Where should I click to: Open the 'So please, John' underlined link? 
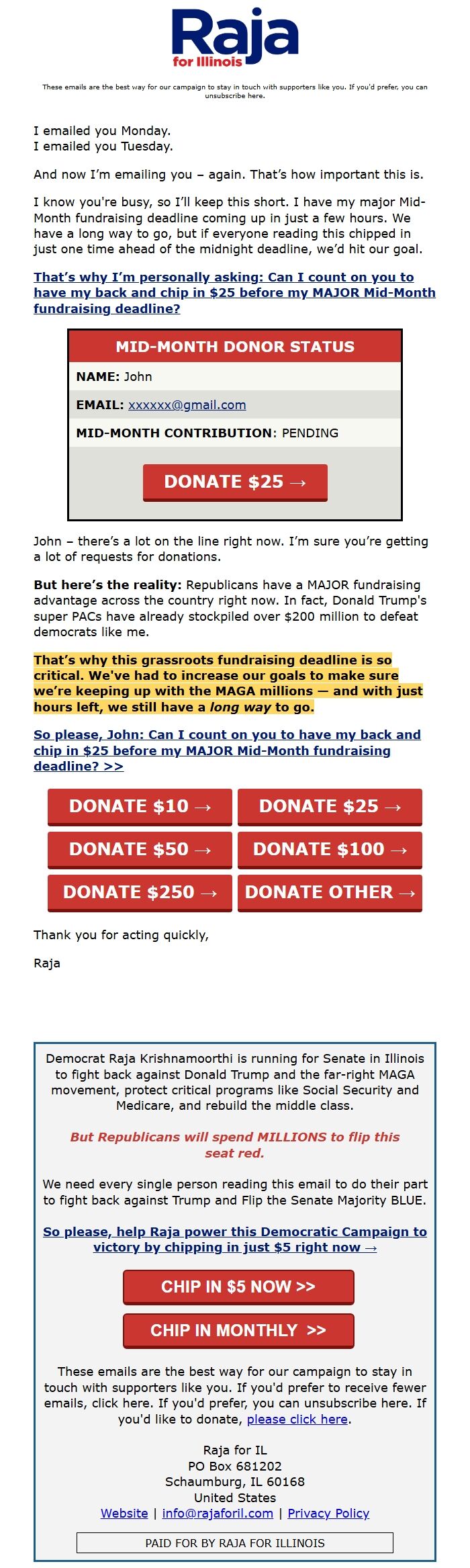pos(227,750)
